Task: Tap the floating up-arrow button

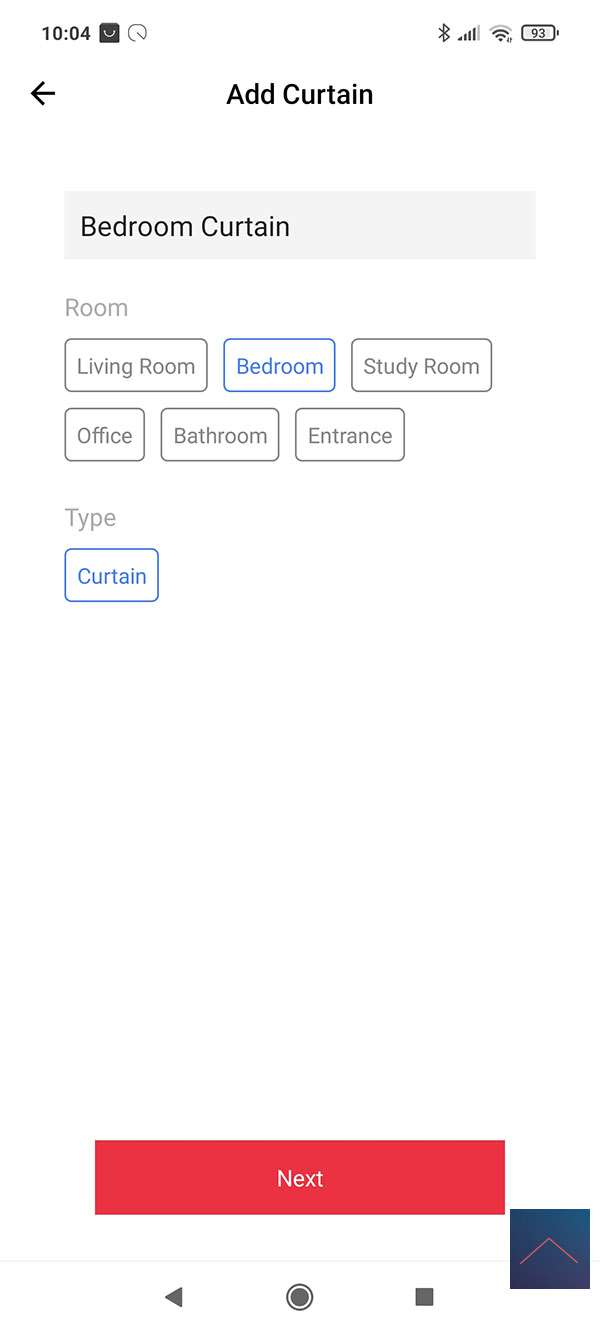Action: [x=549, y=1249]
